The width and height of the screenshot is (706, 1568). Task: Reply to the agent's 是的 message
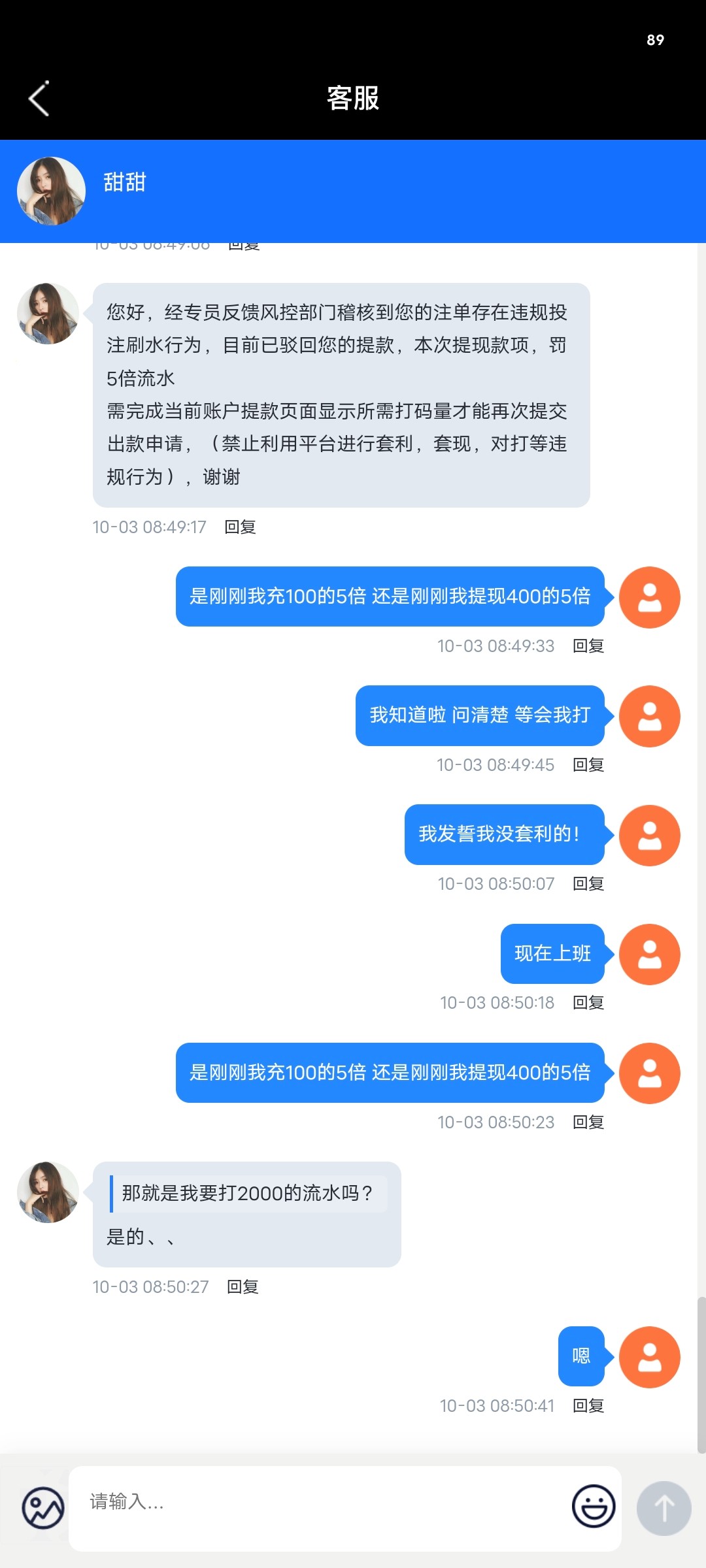click(x=243, y=1287)
